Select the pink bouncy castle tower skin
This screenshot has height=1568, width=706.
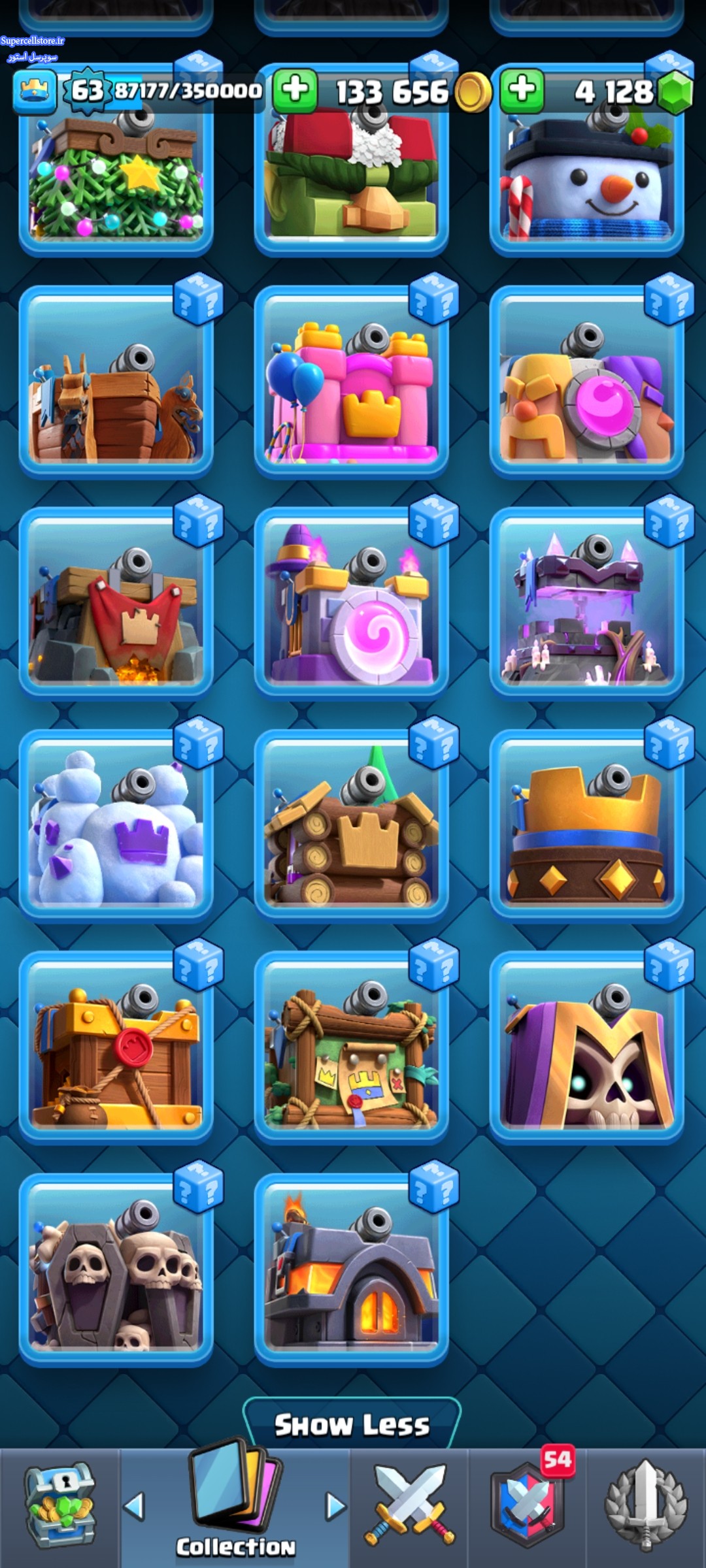[x=351, y=384]
